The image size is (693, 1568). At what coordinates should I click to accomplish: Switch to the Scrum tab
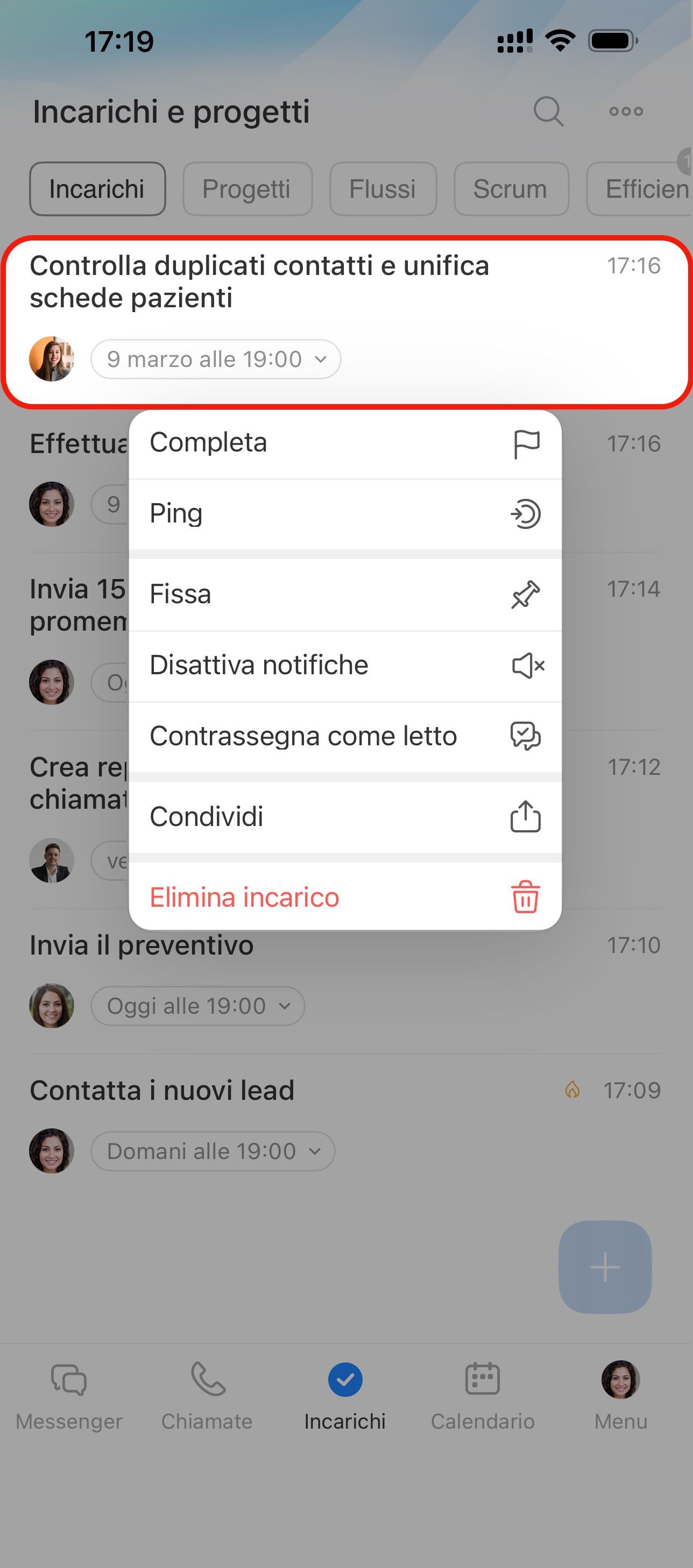click(x=510, y=189)
